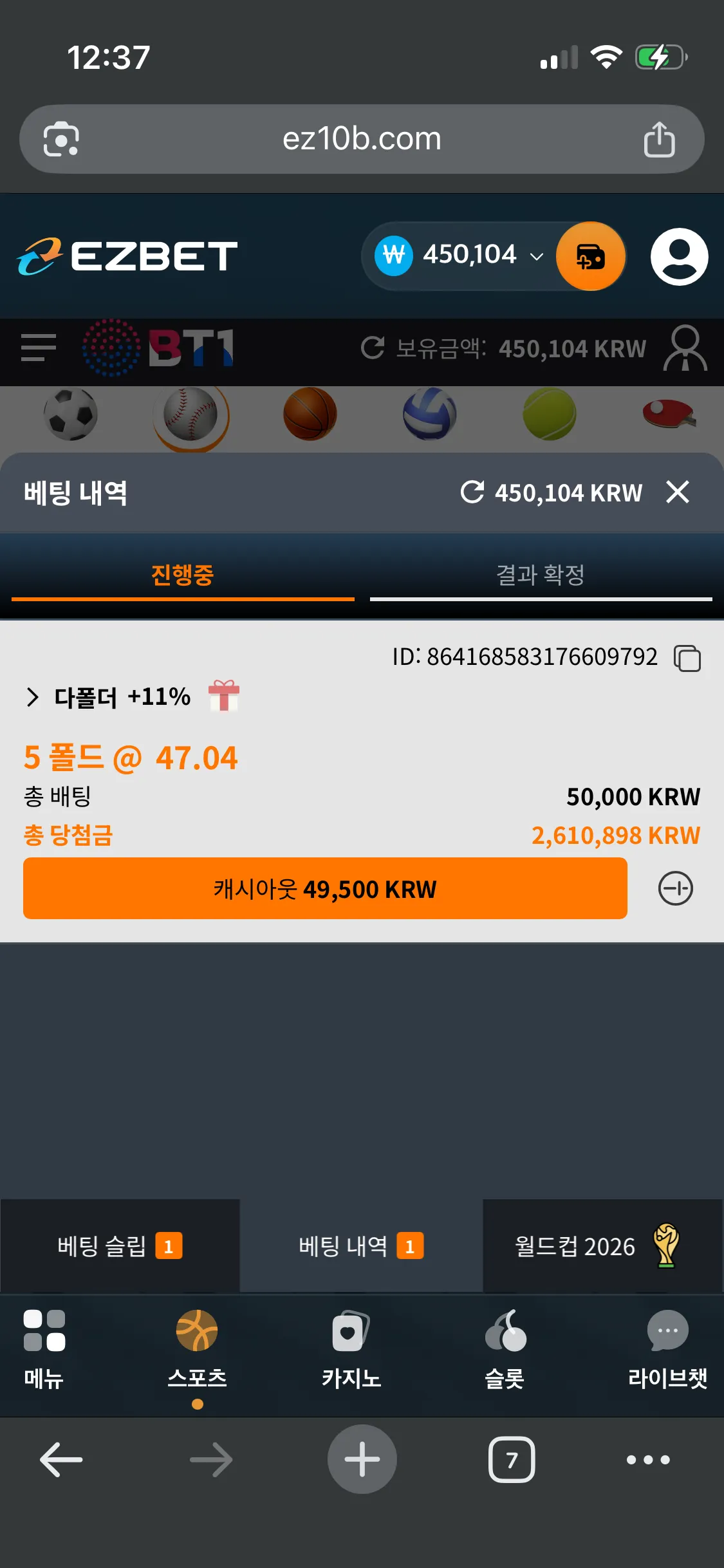Cash out for 49,500 KRW

[x=325, y=888]
